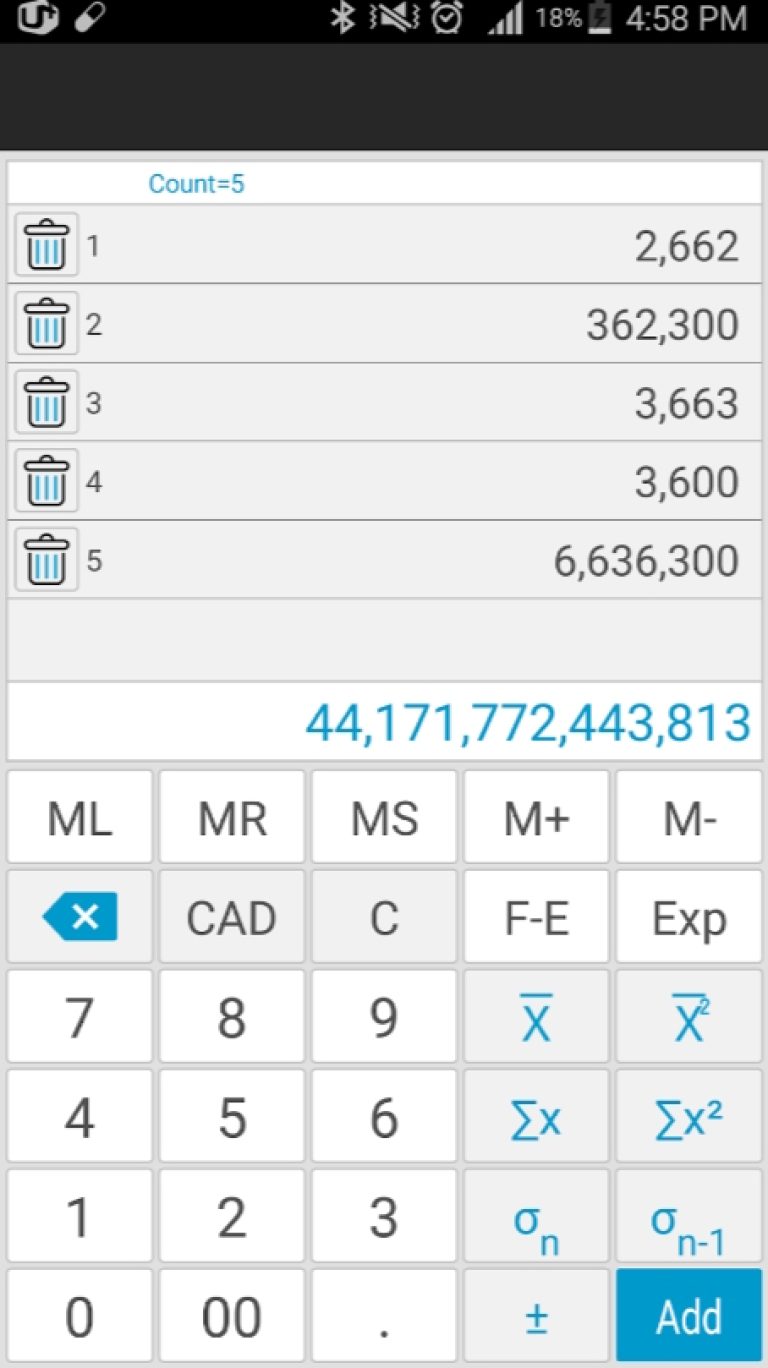Remove entry 5 using its delete icon
The height and width of the screenshot is (1368, 768).
pos(45,560)
